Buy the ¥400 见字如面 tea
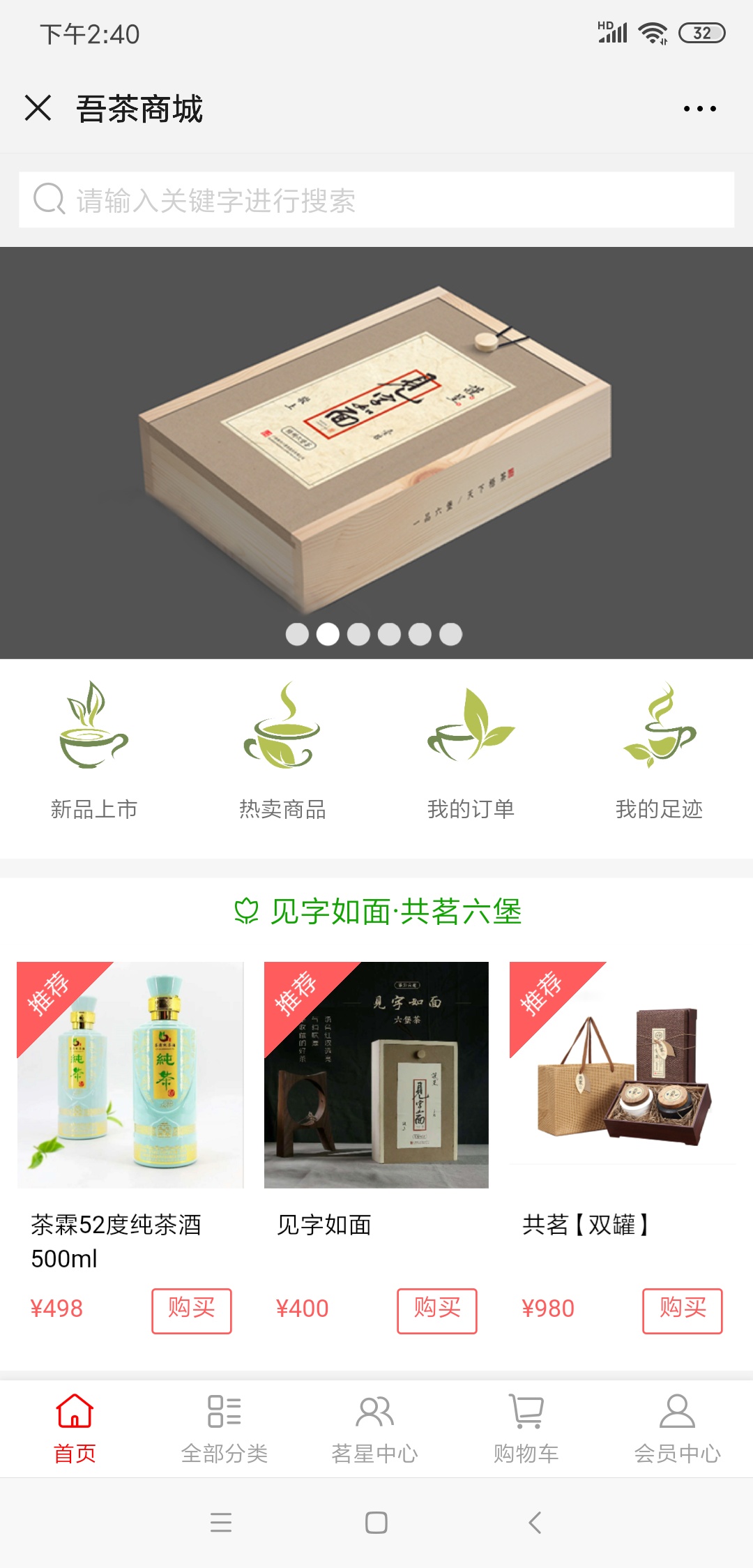The width and height of the screenshot is (753, 1568). coord(437,1311)
